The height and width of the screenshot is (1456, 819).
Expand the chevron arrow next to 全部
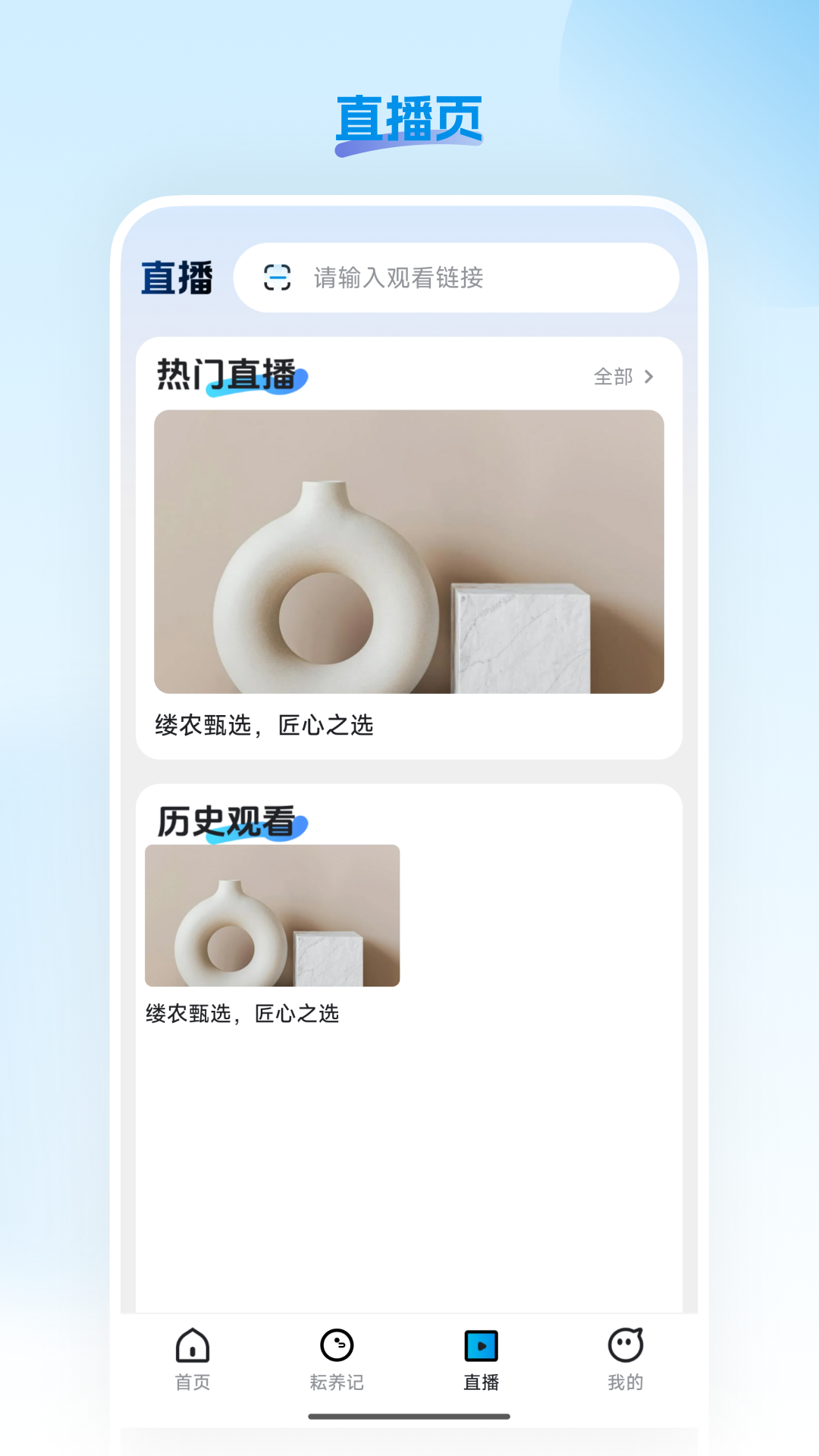point(650,375)
